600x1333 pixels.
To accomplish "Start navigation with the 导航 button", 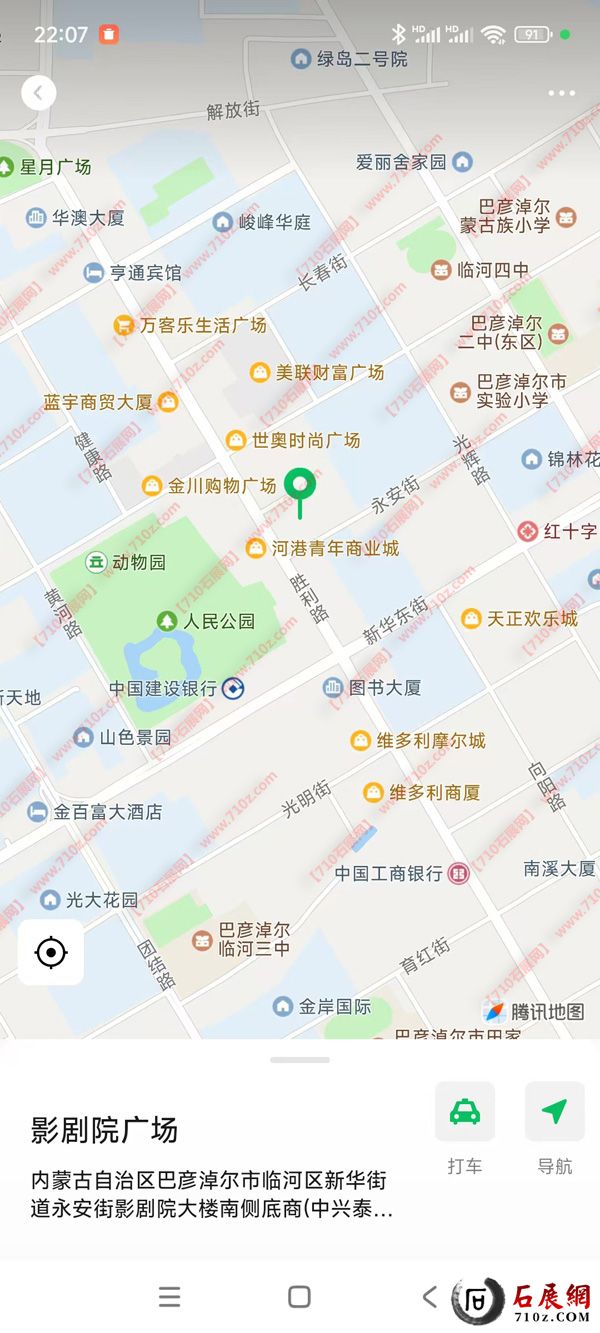I will tap(554, 1112).
